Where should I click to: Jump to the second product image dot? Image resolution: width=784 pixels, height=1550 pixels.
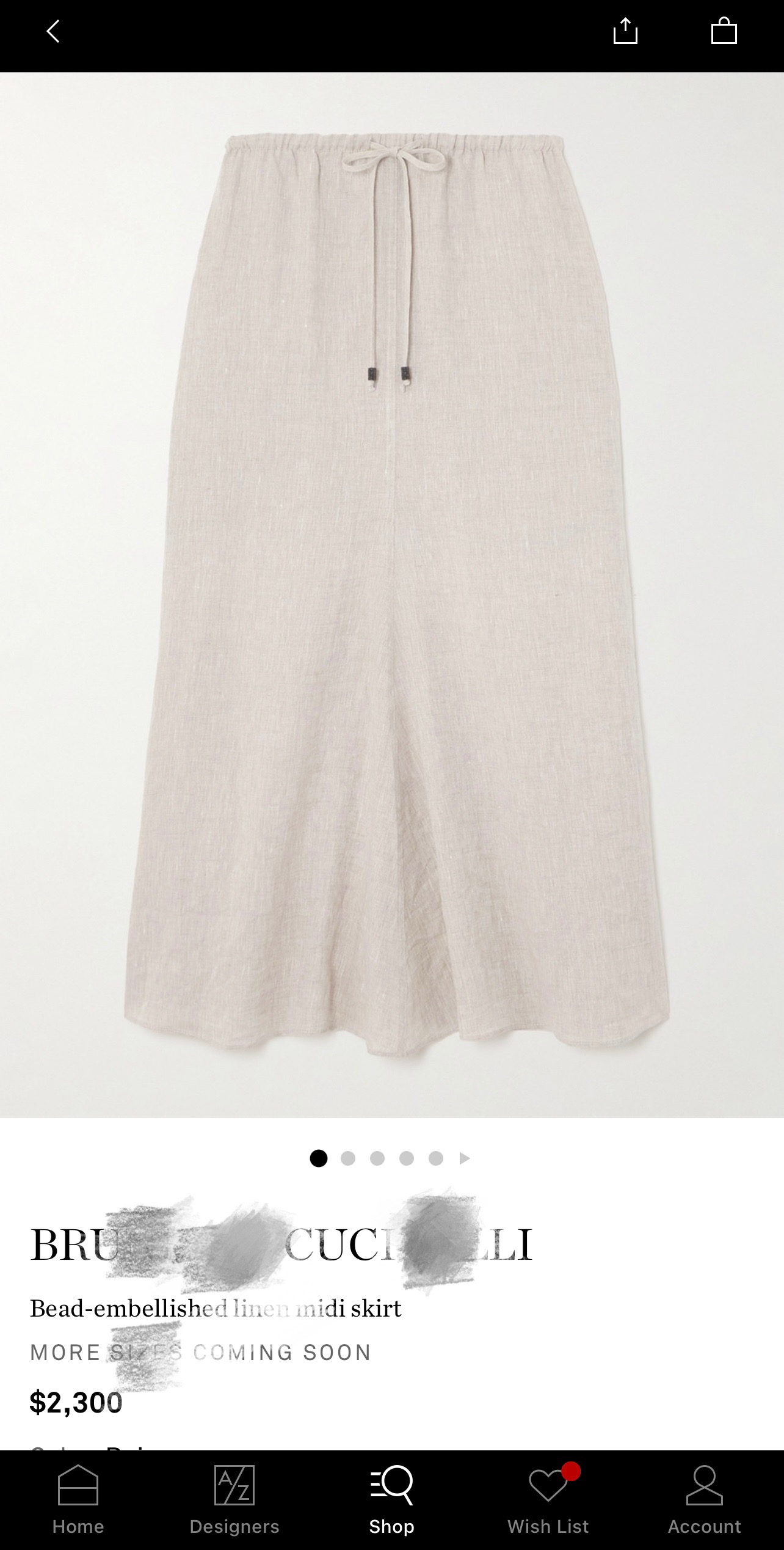pos(348,1158)
